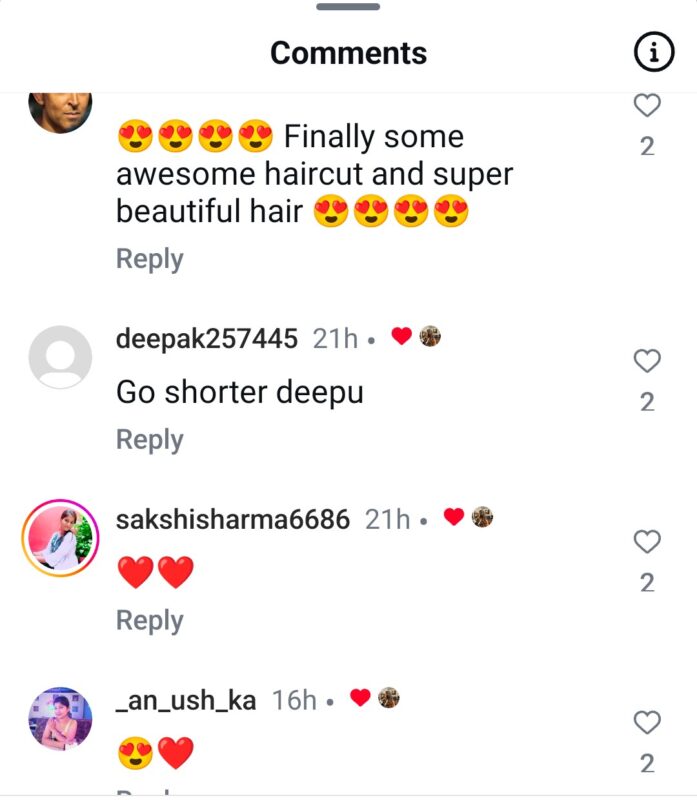Like deepak257445's comment
This screenshot has width=697, height=800.
click(647, 361)
